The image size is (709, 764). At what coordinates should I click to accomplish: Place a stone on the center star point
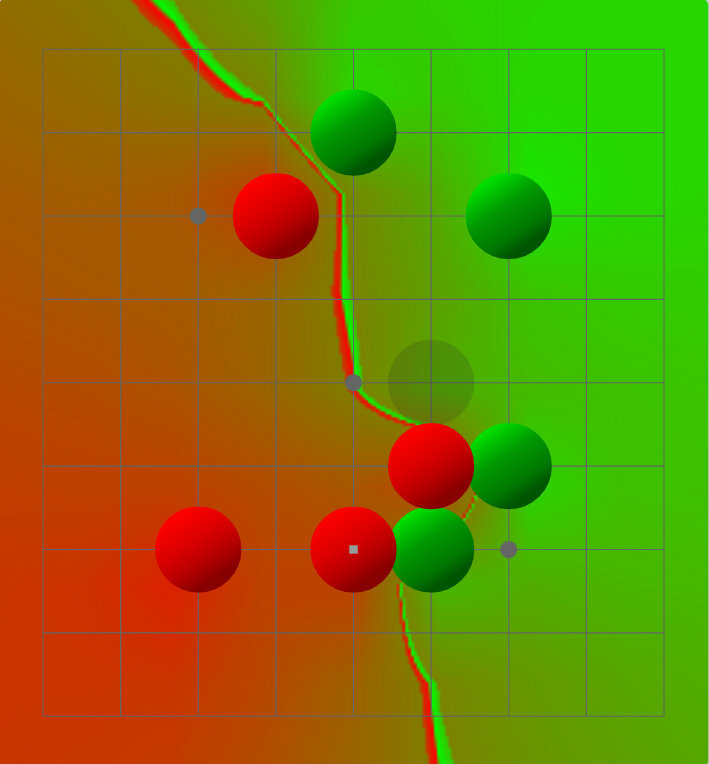pyautogui.click(x=353, y=382)
